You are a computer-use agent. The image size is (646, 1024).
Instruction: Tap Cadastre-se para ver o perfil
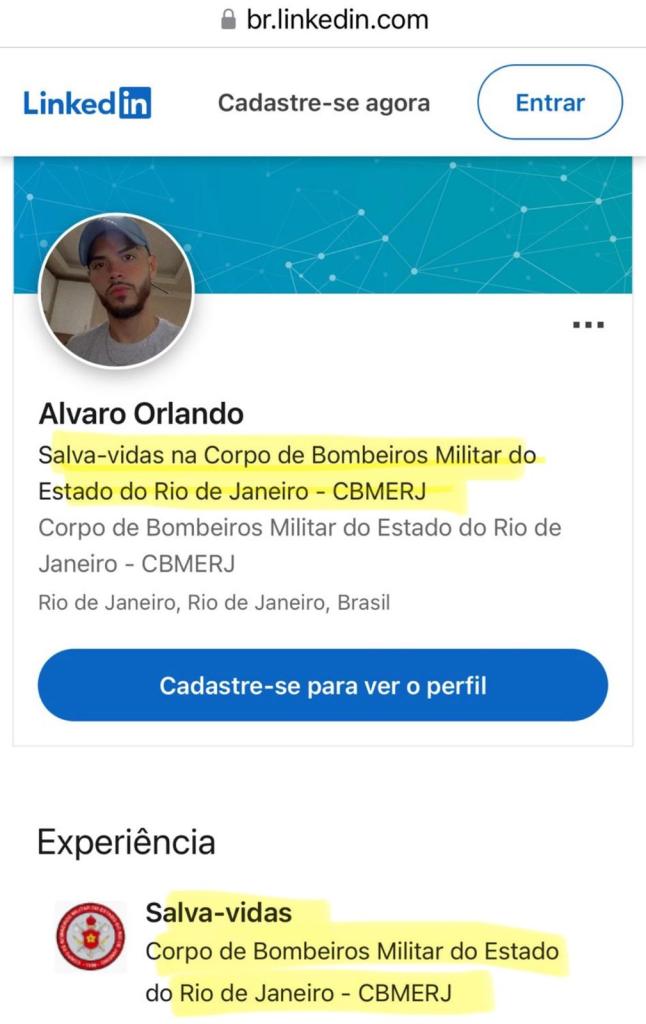coord(322,686)
